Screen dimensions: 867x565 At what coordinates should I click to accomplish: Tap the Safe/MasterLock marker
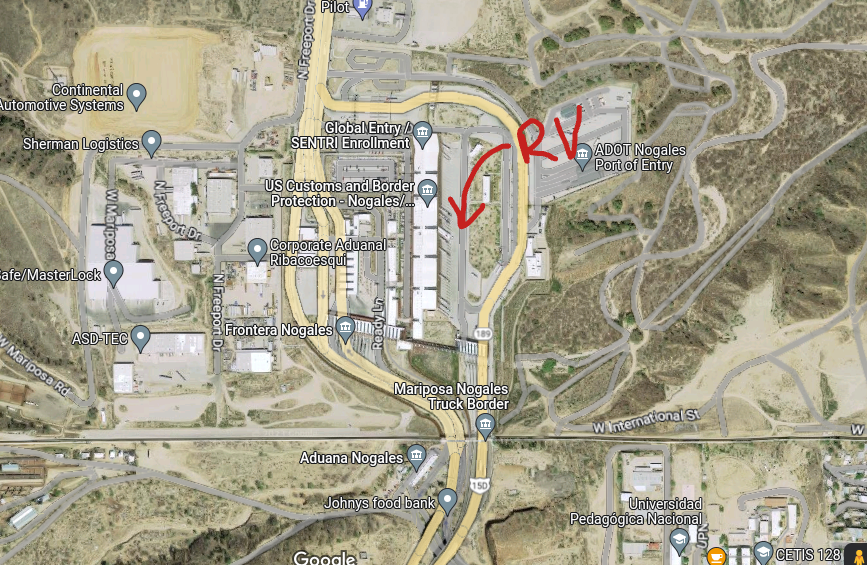pyautogui.click(x=115, y=271)
